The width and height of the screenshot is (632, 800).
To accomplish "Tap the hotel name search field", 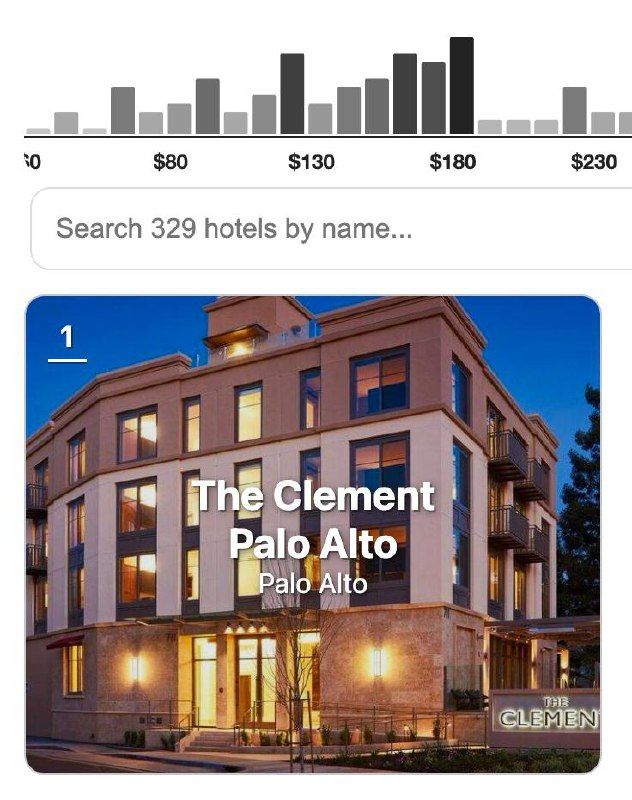I will (x=330, y=229).
